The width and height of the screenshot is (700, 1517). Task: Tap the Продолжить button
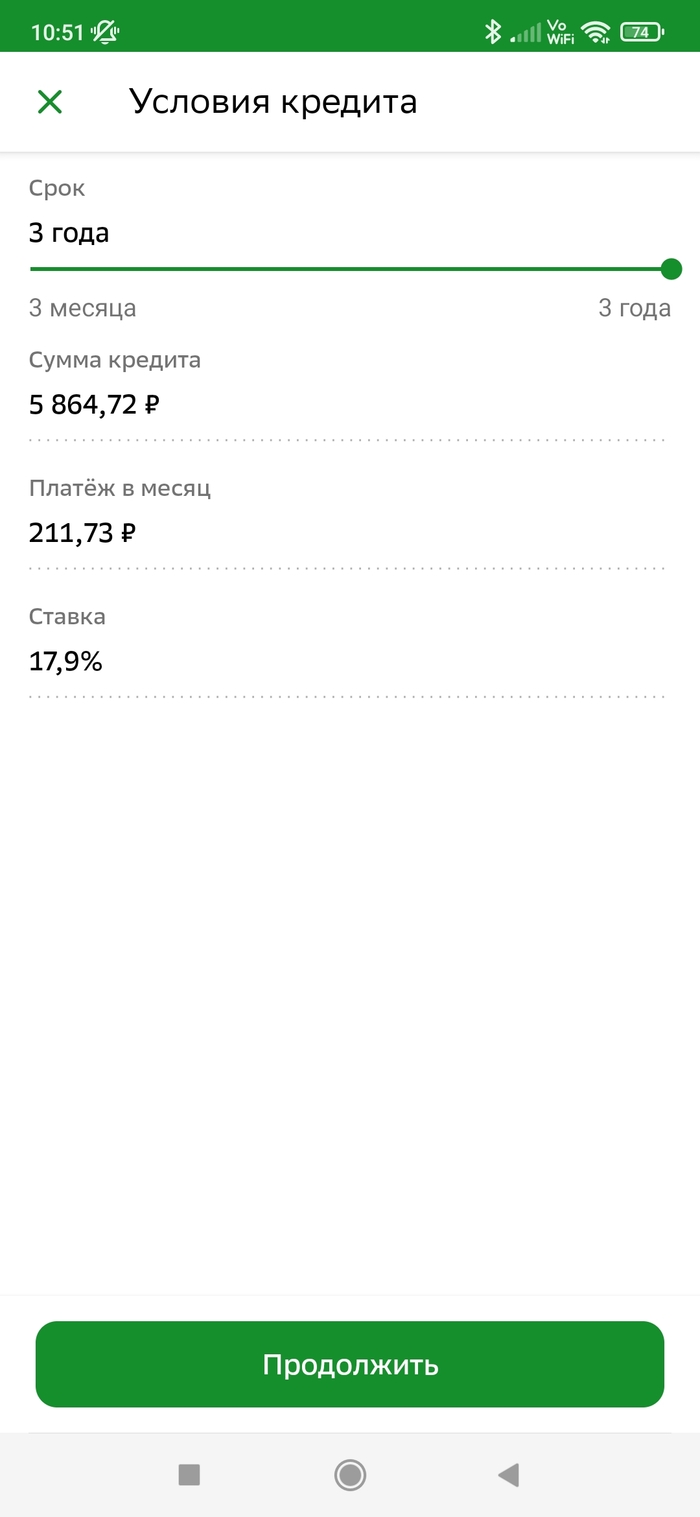point(350,1364)
